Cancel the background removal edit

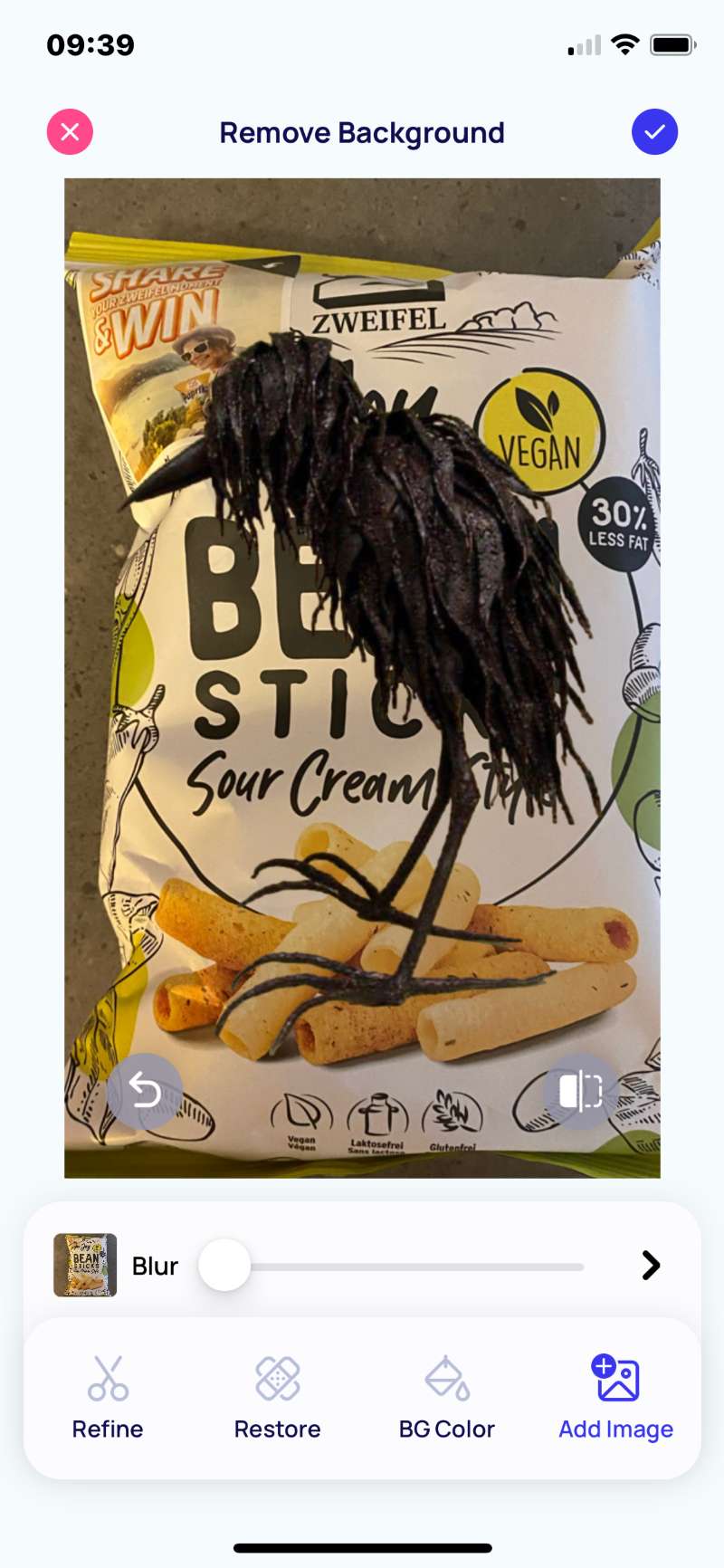point(70,132)
